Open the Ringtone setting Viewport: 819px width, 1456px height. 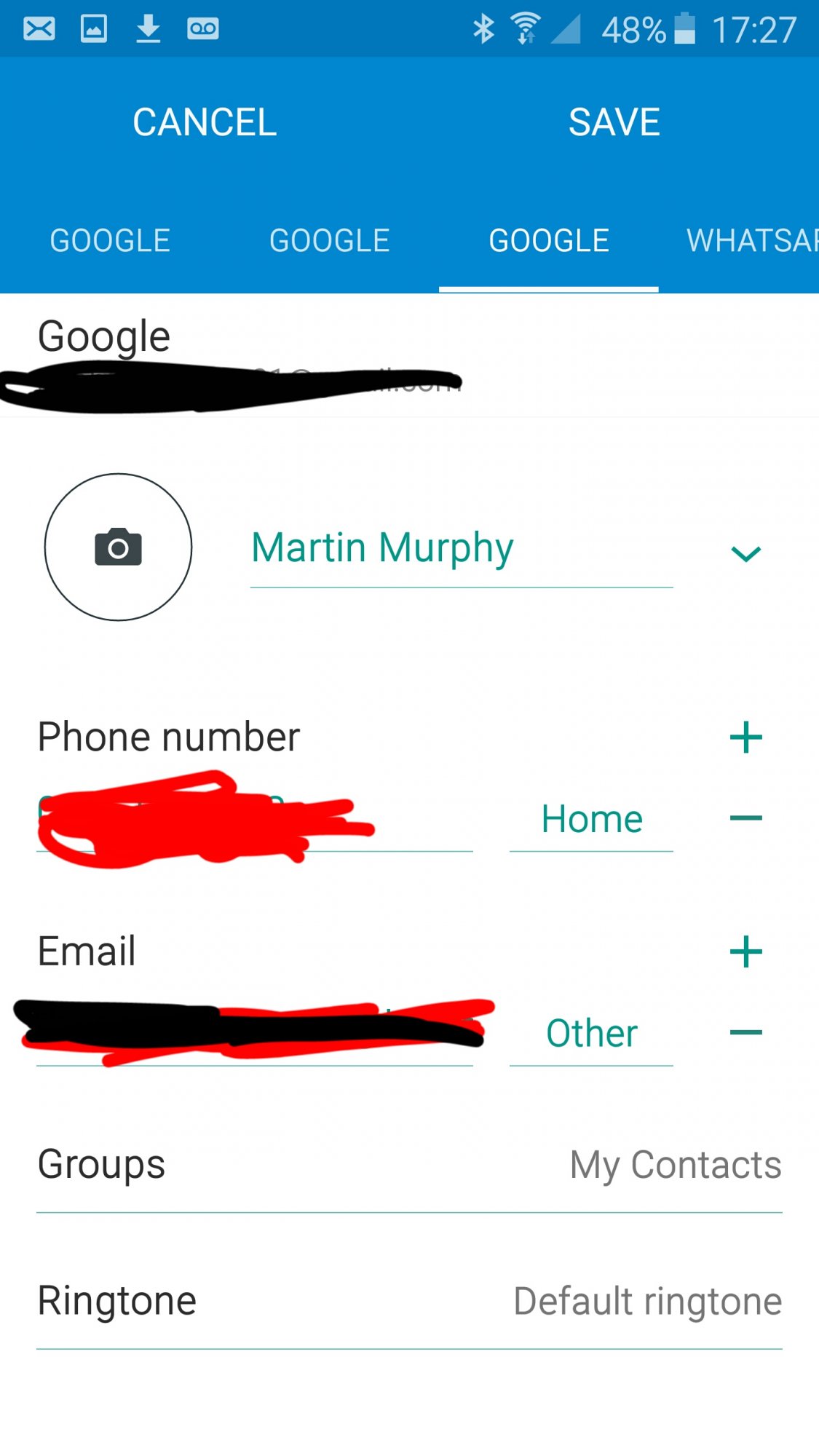click(x=409, y=1301)
